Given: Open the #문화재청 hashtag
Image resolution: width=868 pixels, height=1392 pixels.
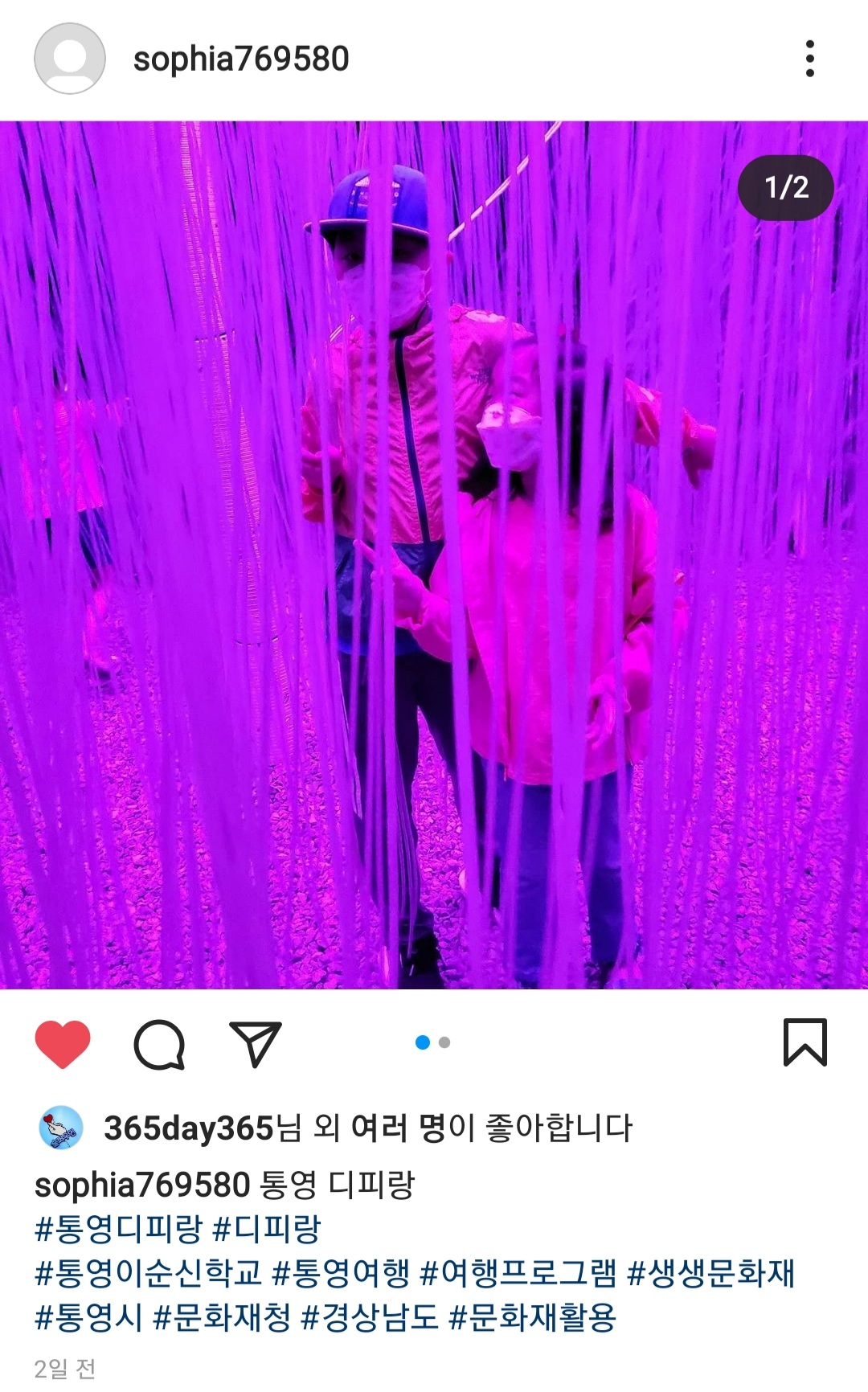Looking at the screenshot, I should tap(222, 1317).
